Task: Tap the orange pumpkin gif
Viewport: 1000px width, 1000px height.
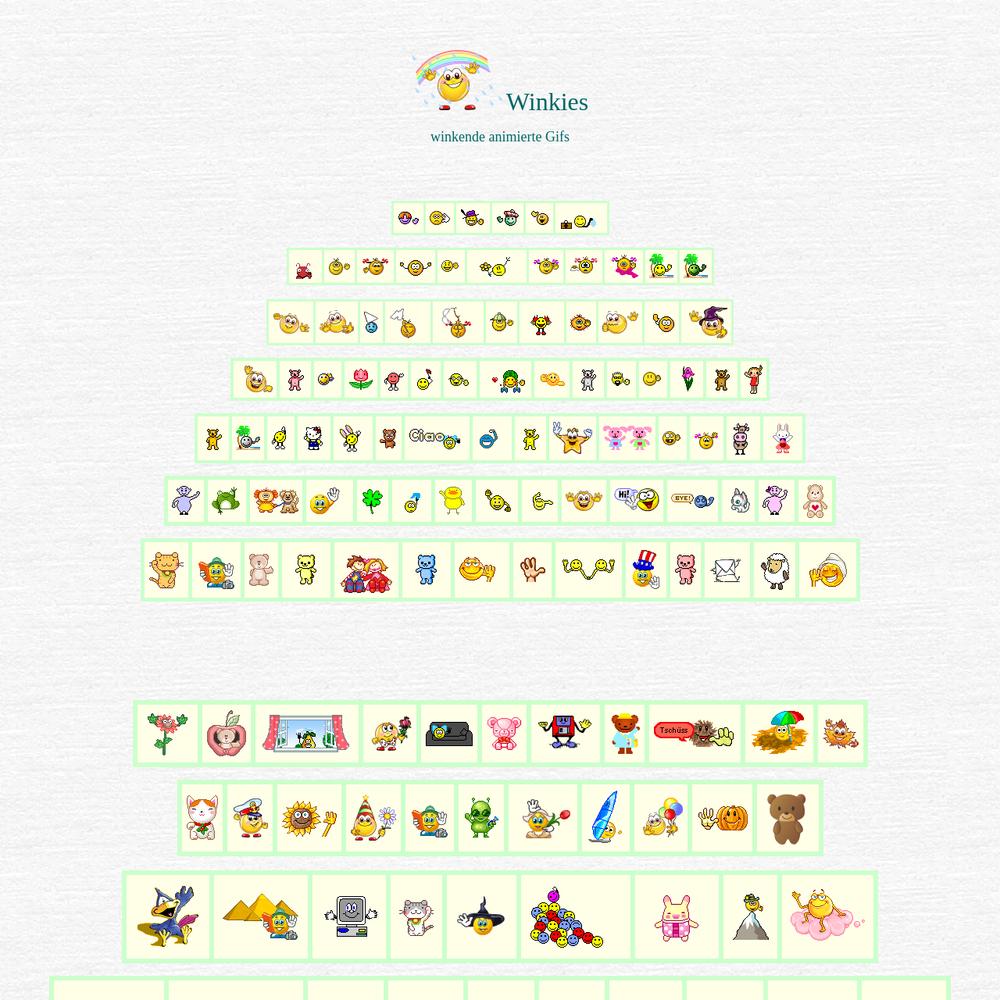Action: pos(722,818)
